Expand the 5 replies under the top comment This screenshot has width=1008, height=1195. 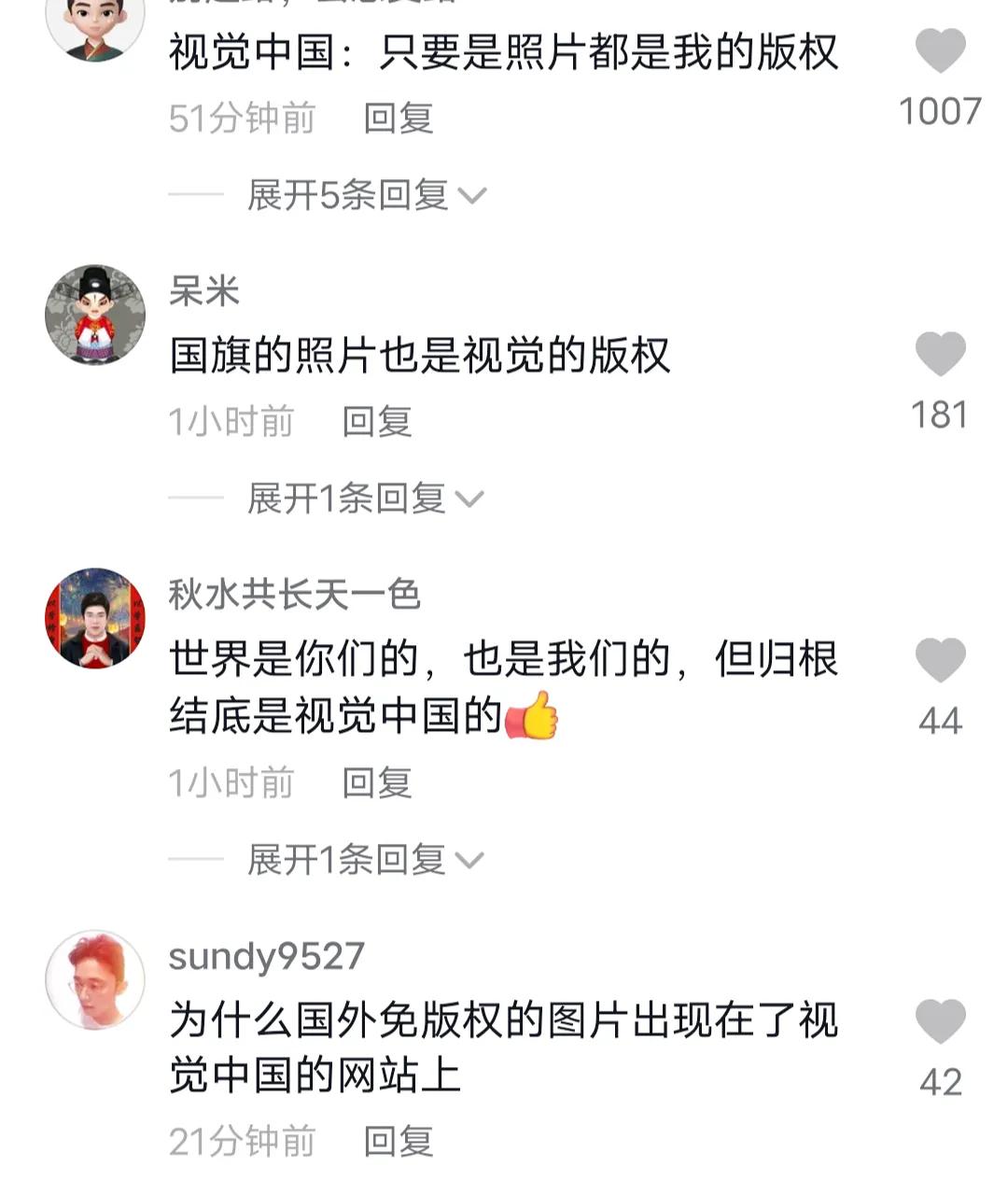(350, 196)
